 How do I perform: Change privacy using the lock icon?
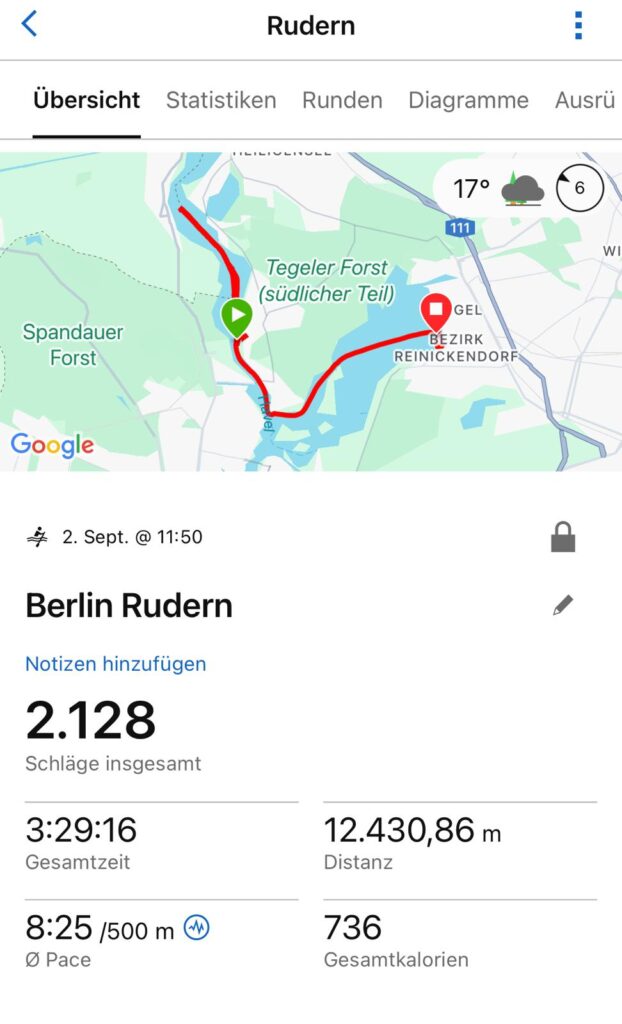563,538
